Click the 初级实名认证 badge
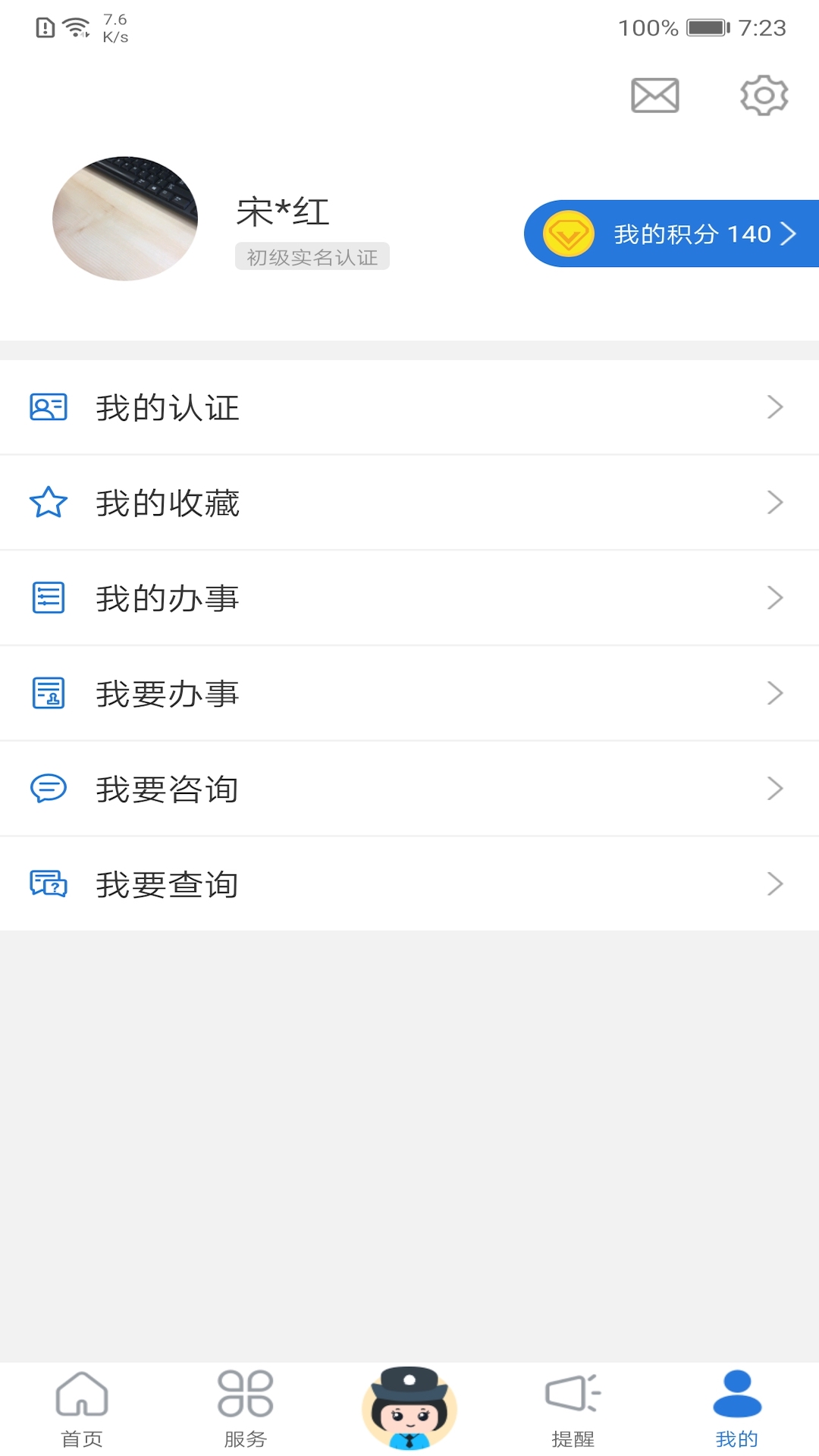 click(312, 257)
